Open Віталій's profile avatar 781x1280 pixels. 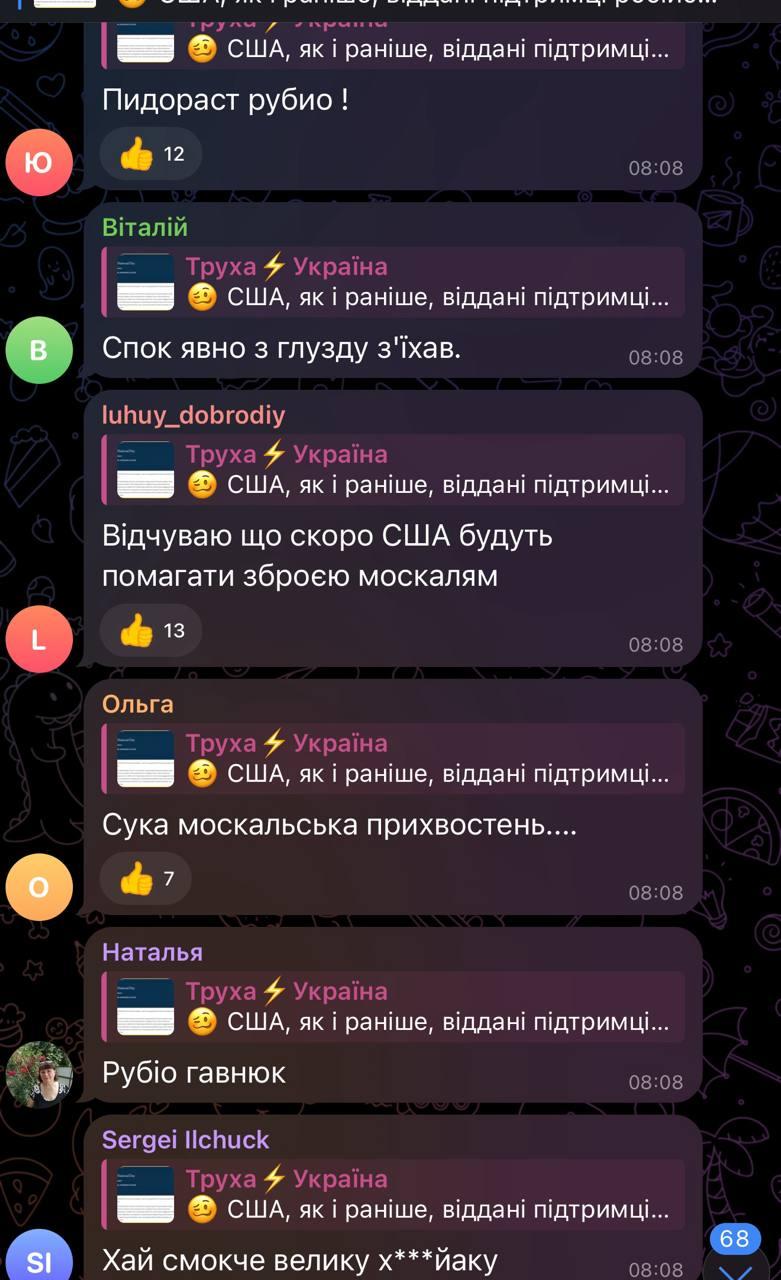pyautogui.click(x=39, y=350)
